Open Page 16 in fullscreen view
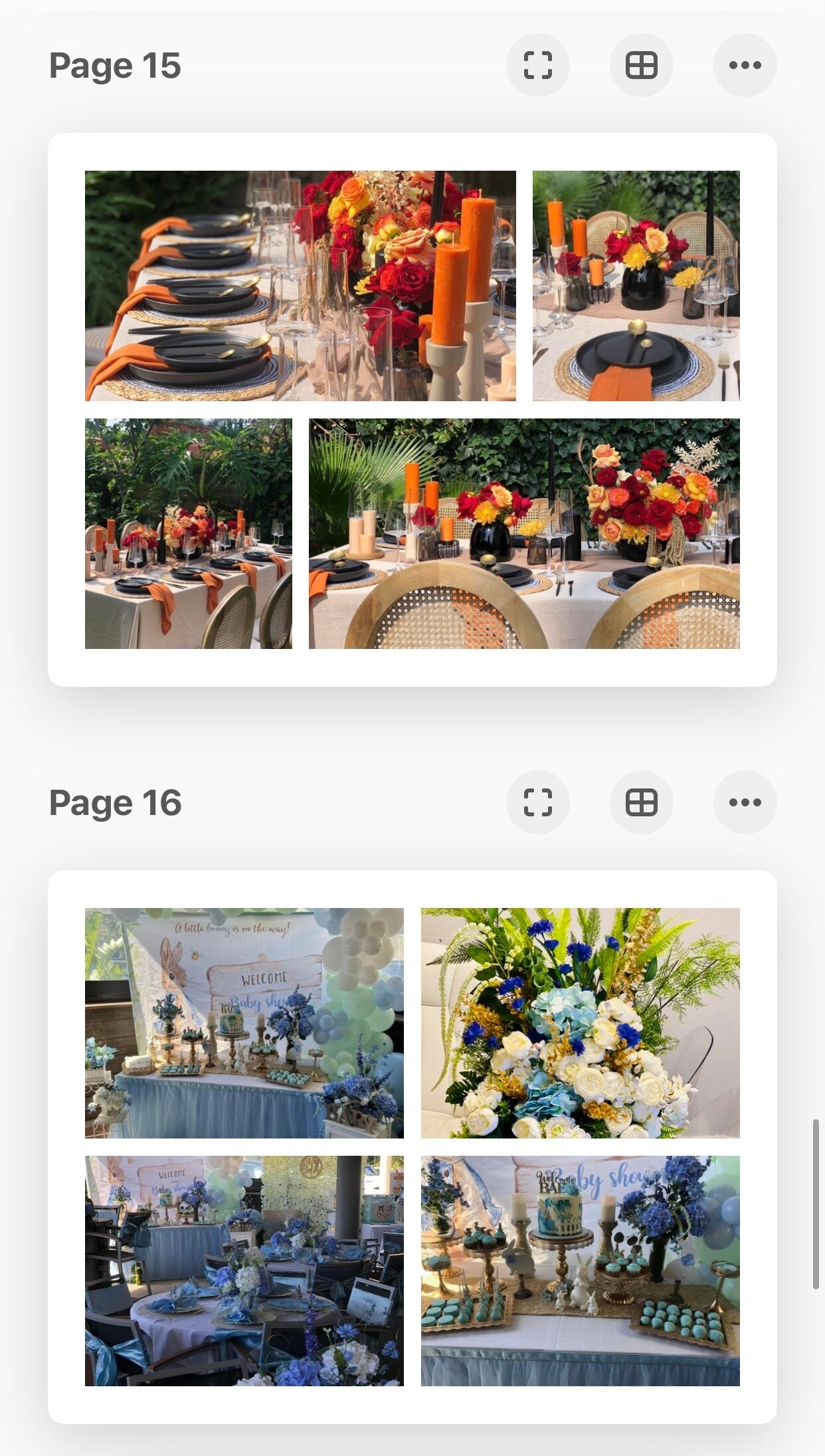 pyautogui.click(x=537, y=802)
